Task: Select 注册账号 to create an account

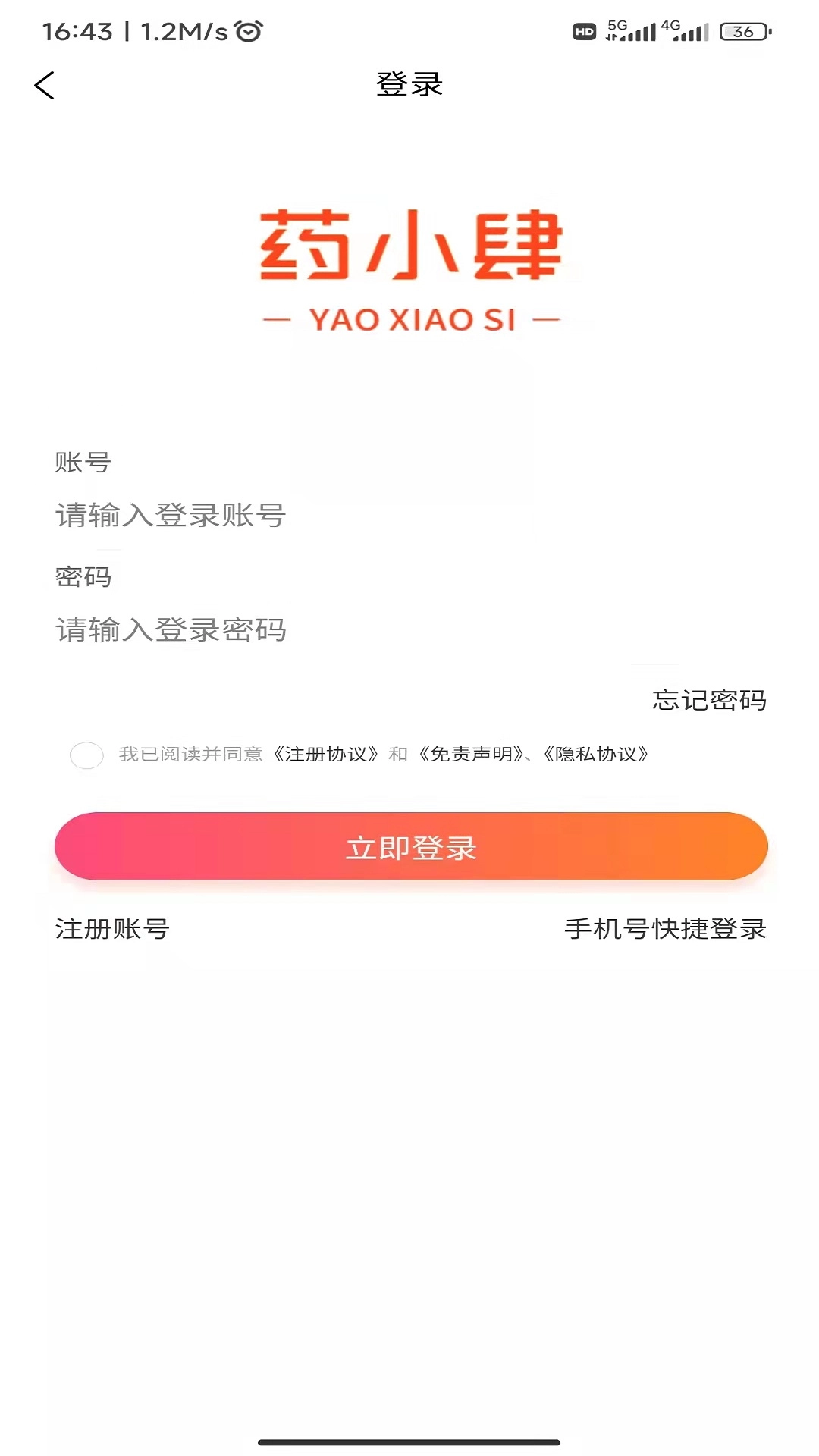Action: click(112, 929)
